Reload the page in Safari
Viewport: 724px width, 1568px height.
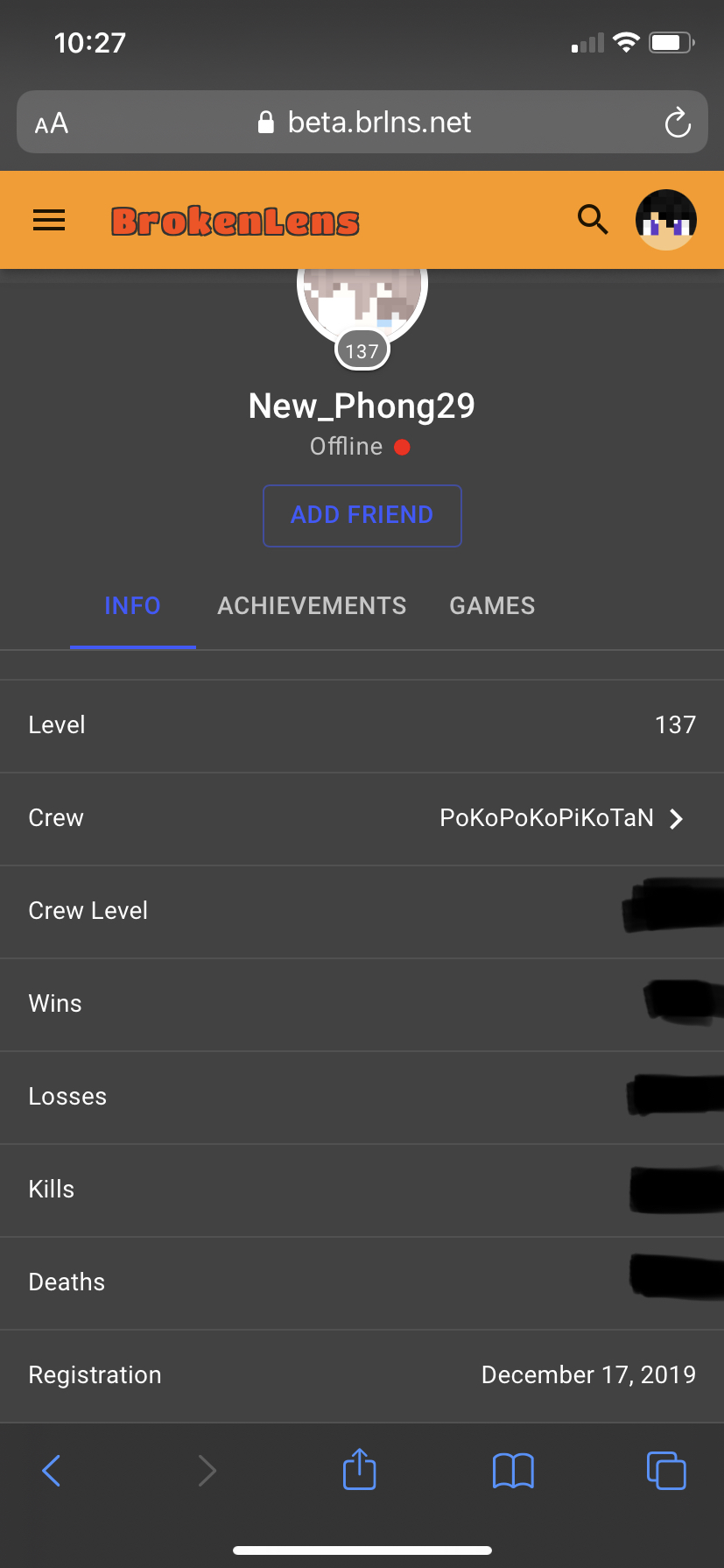coord(677,123)
